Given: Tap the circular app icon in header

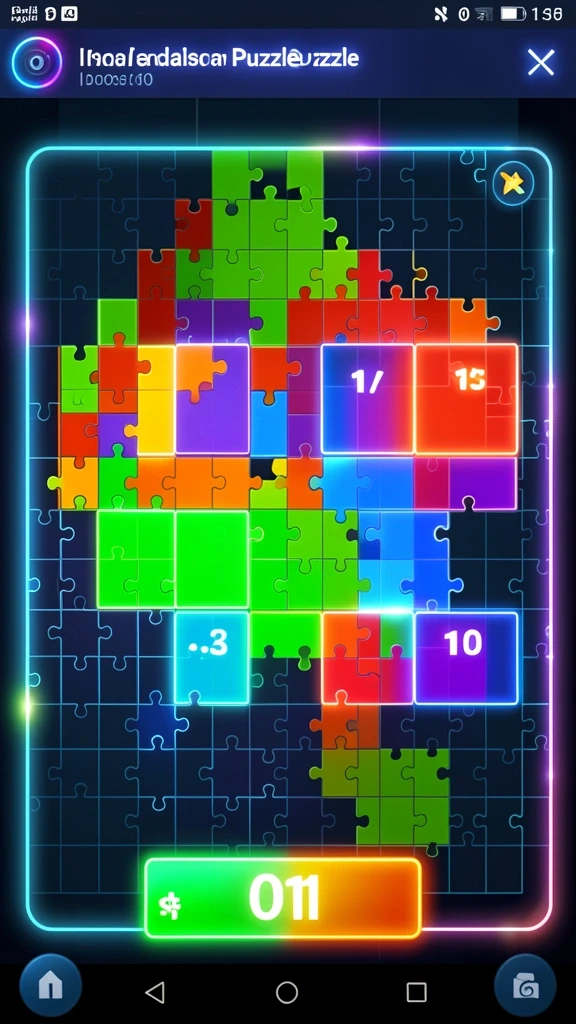Looking at the screenshot, I should tap(37, 63).
